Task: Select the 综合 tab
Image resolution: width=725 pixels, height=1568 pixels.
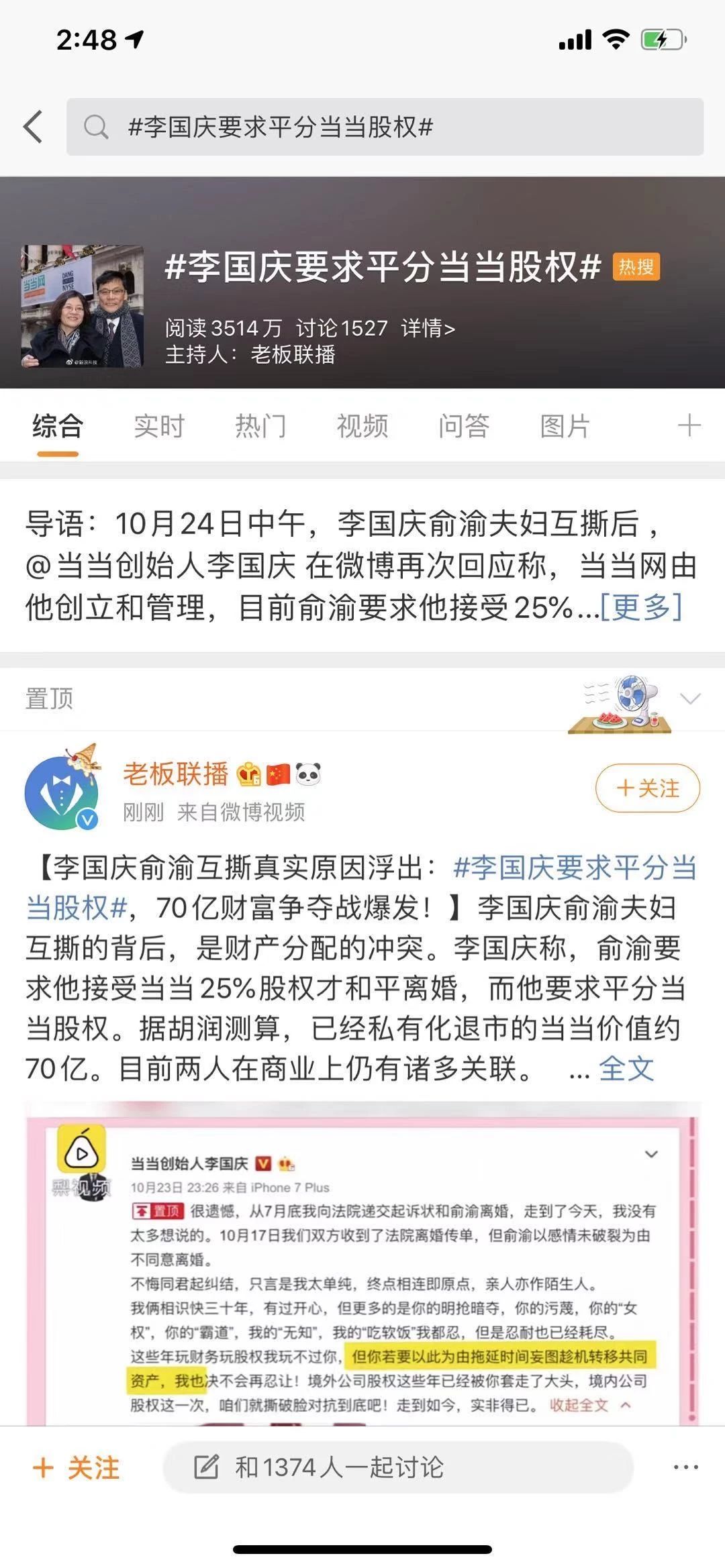Action: coord(58,426)
